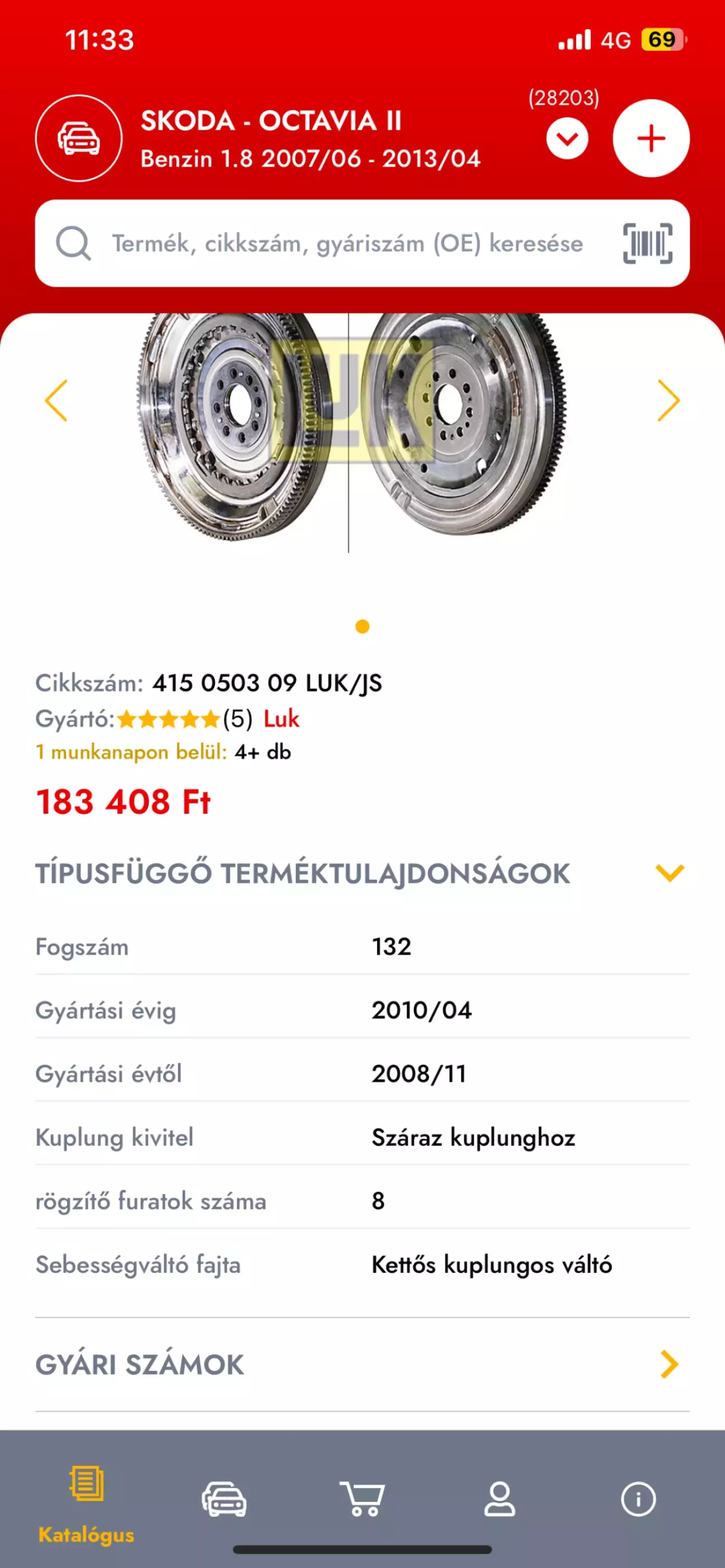
Task: Open the barcode scanner
Action: point(648,243)
